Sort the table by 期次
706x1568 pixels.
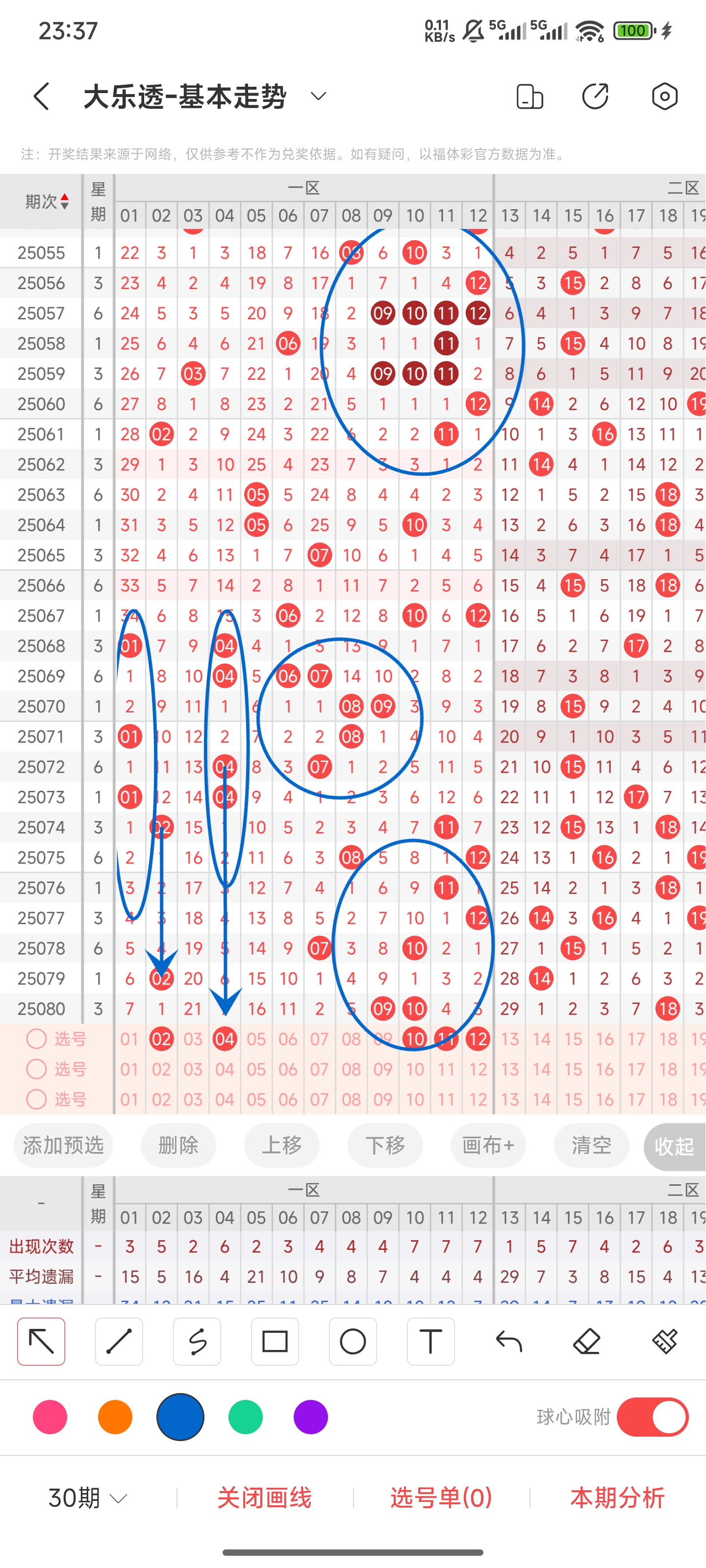pos(46,201)
